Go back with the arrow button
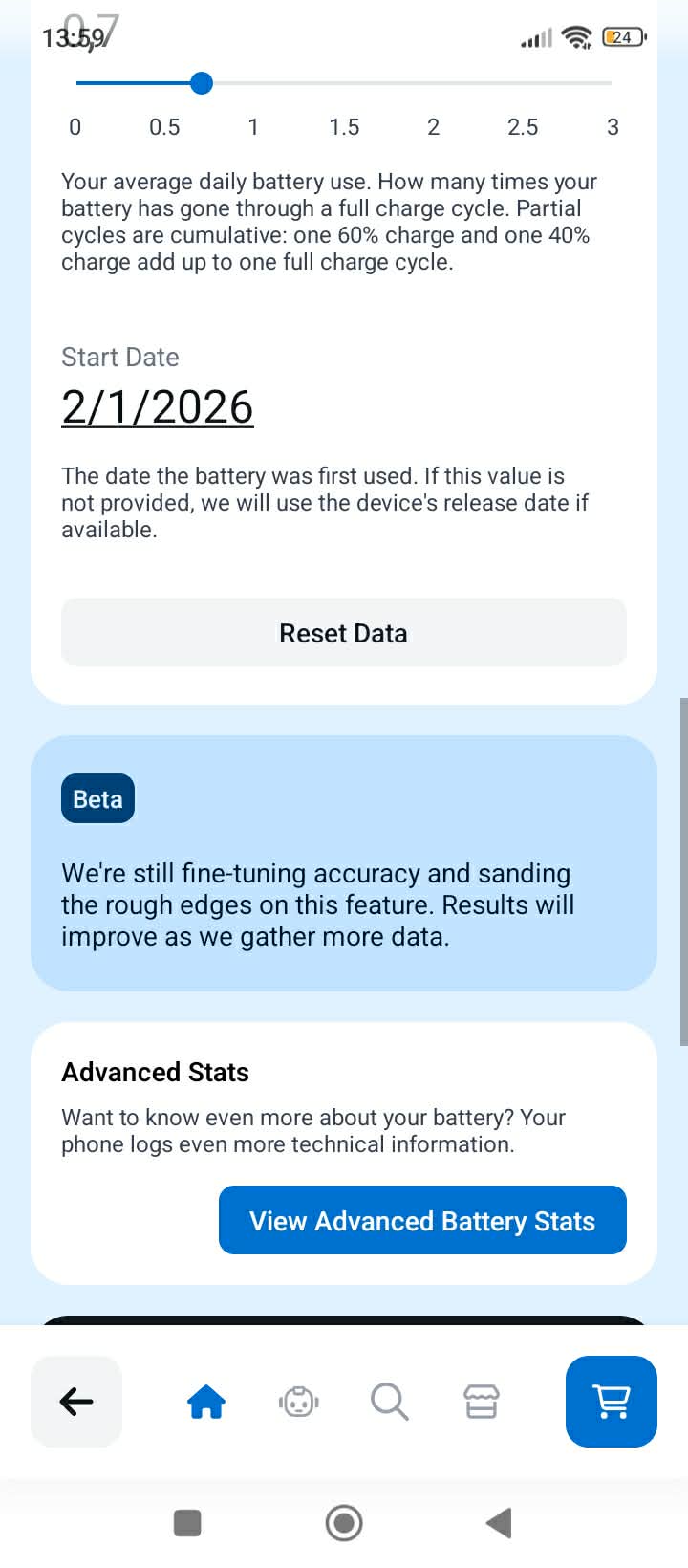The width and height of the screenshot is (688, 1568). point(76,1402)
